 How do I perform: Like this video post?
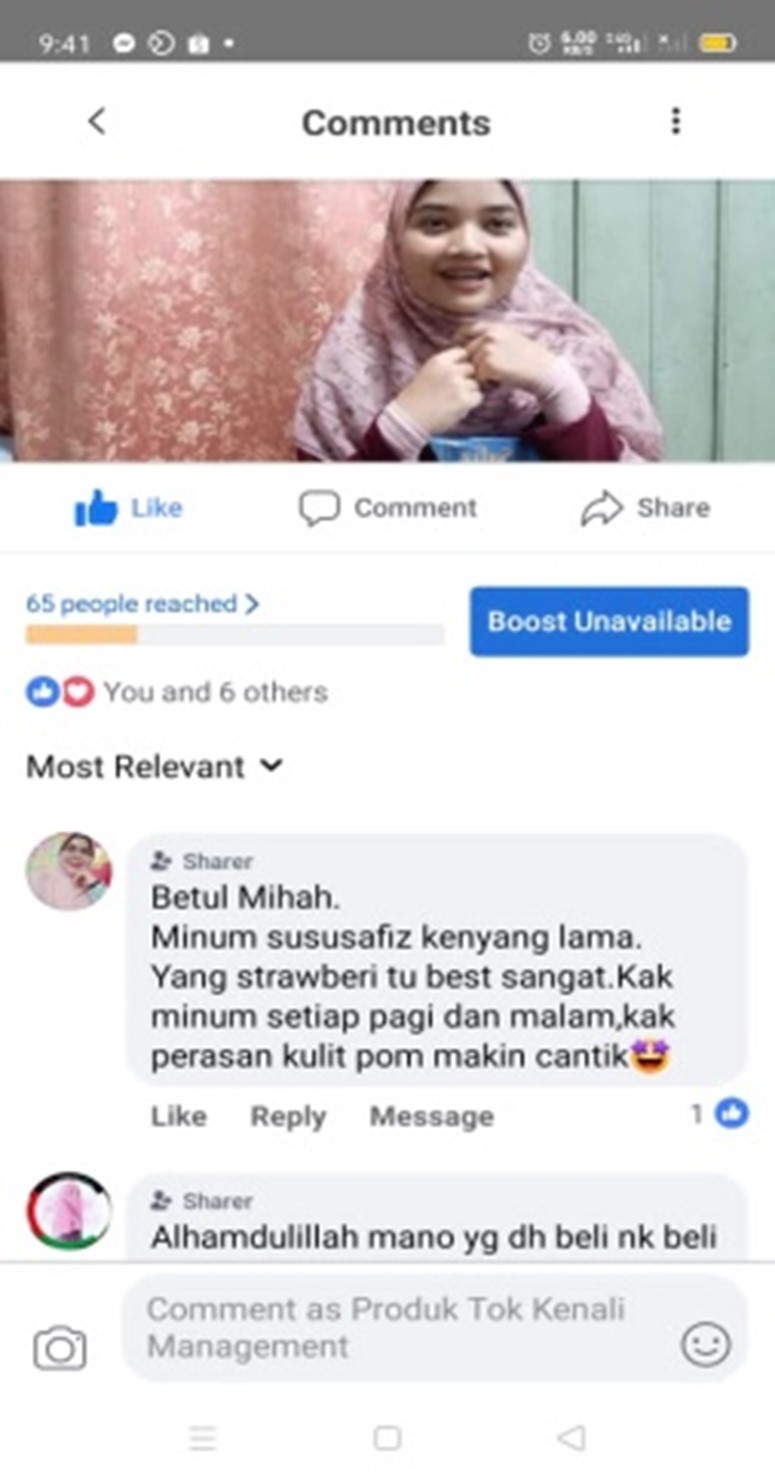127,508
